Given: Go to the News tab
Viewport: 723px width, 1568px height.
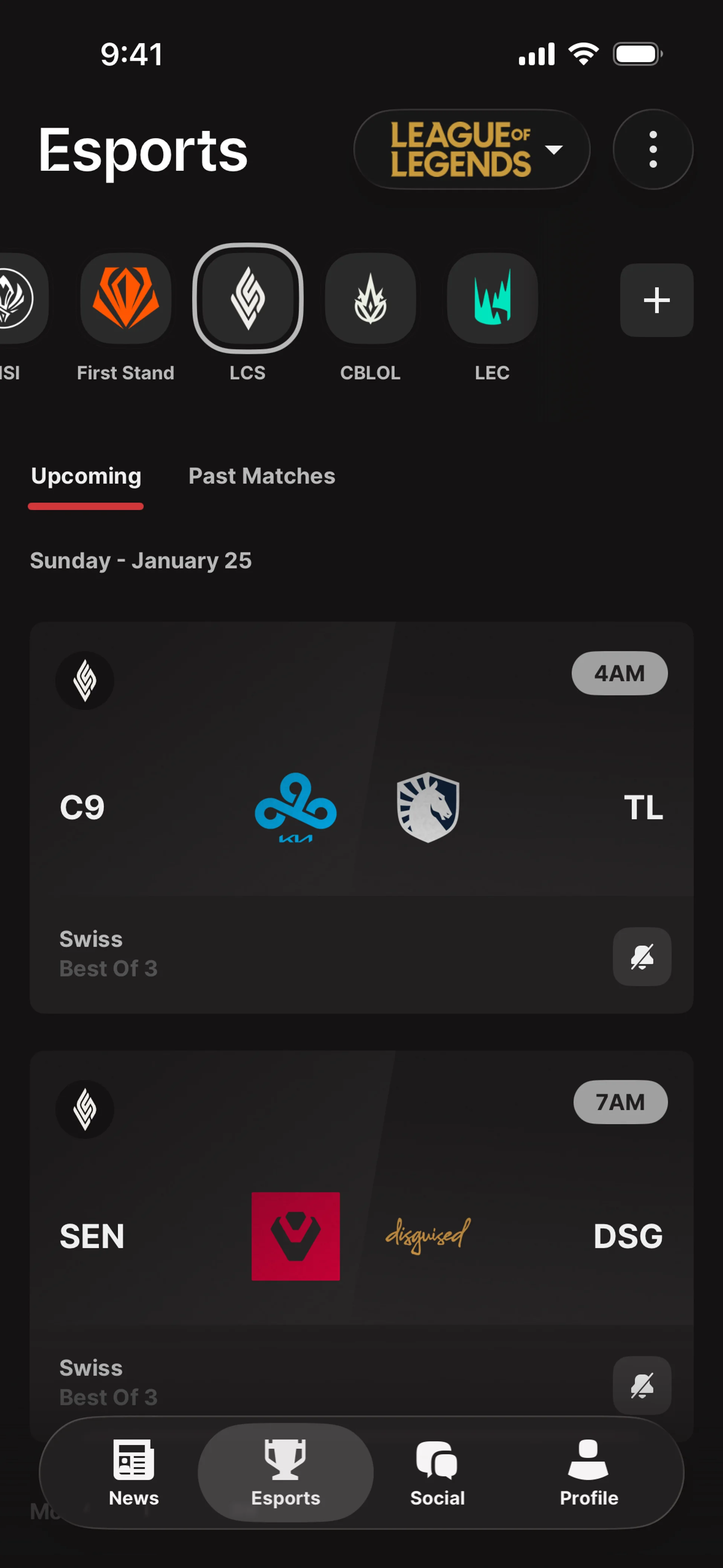Looking at the screenshot, I should pyautogui.click(x=133, y=1472).
